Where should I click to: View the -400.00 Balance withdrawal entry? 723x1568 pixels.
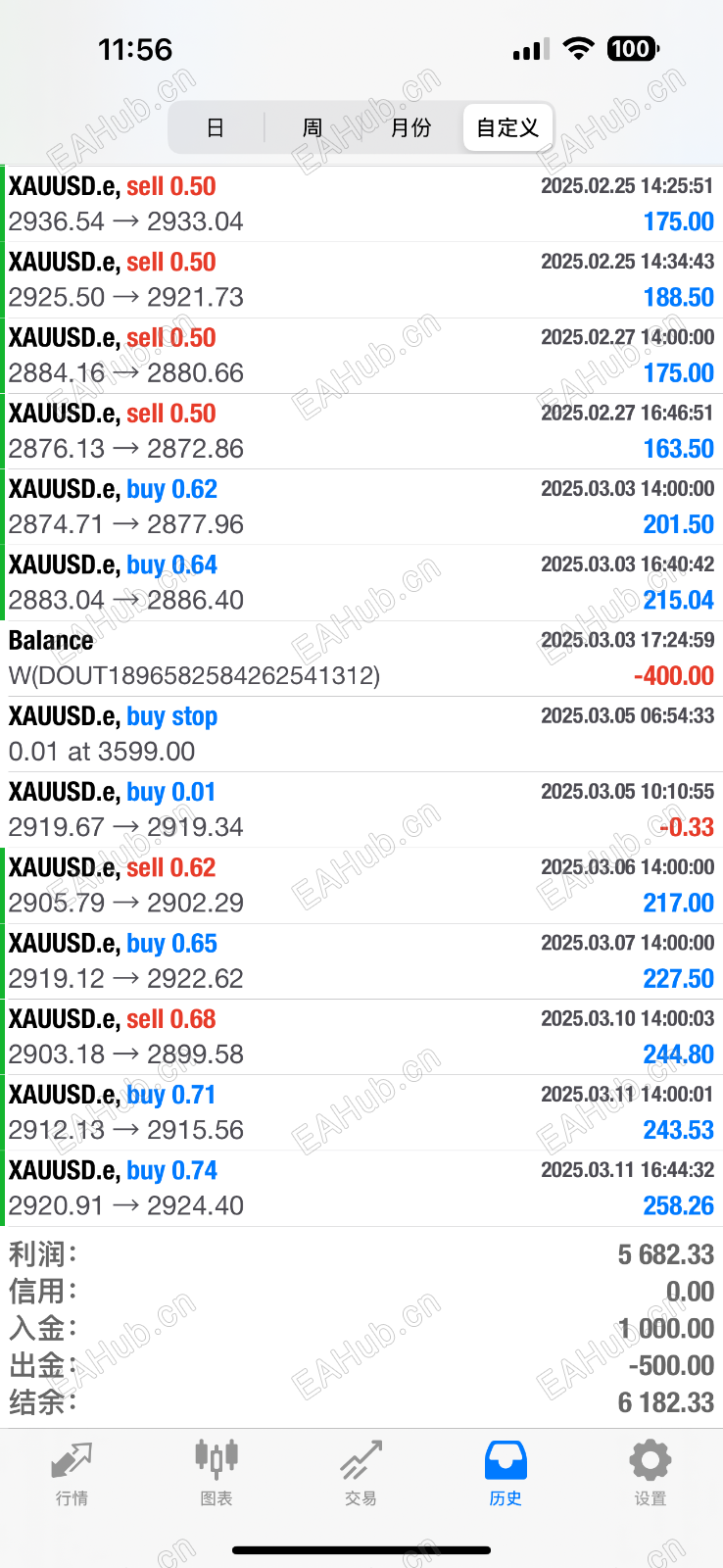point(361,658)
